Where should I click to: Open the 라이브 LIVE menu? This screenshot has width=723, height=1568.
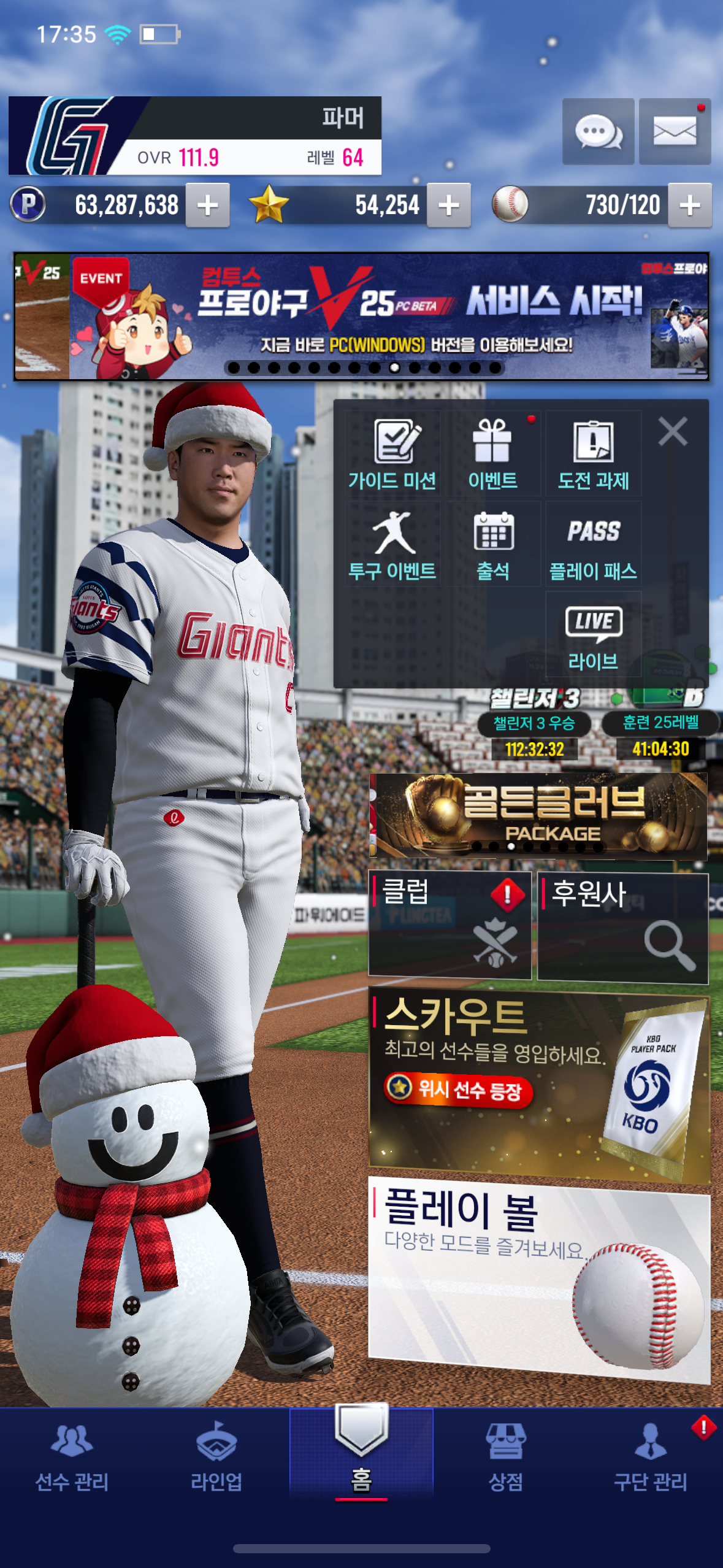(x=593, y=636)
